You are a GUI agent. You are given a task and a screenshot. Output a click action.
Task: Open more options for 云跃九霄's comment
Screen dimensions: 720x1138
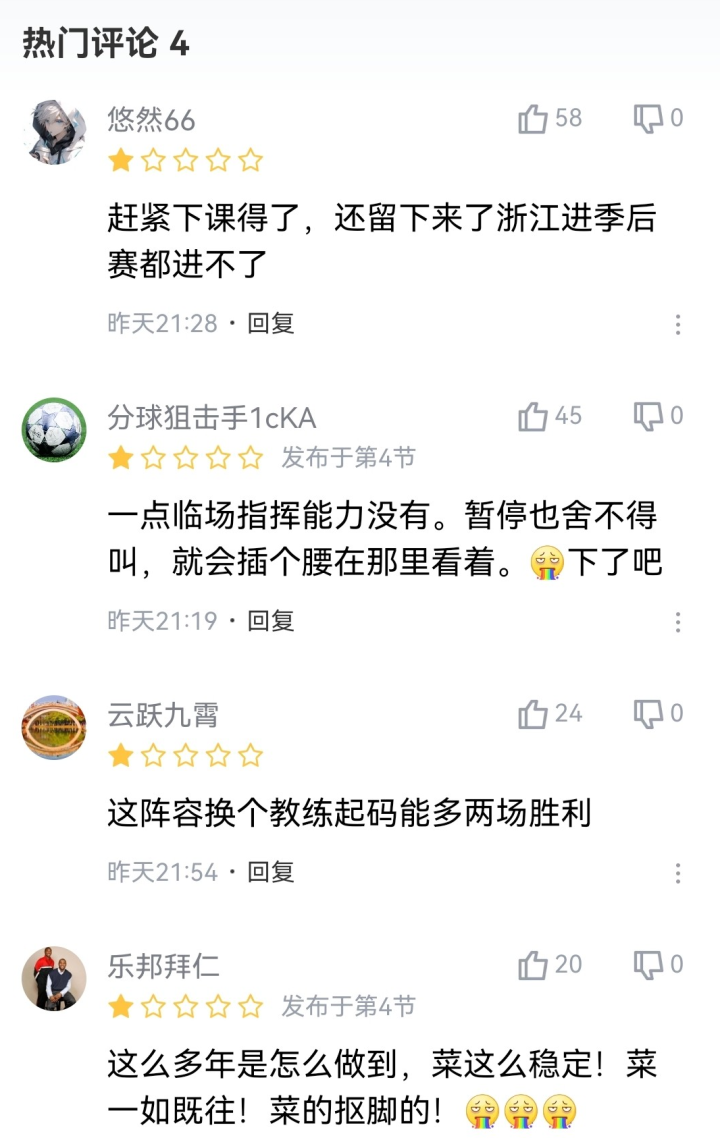(x=678, y=873)
